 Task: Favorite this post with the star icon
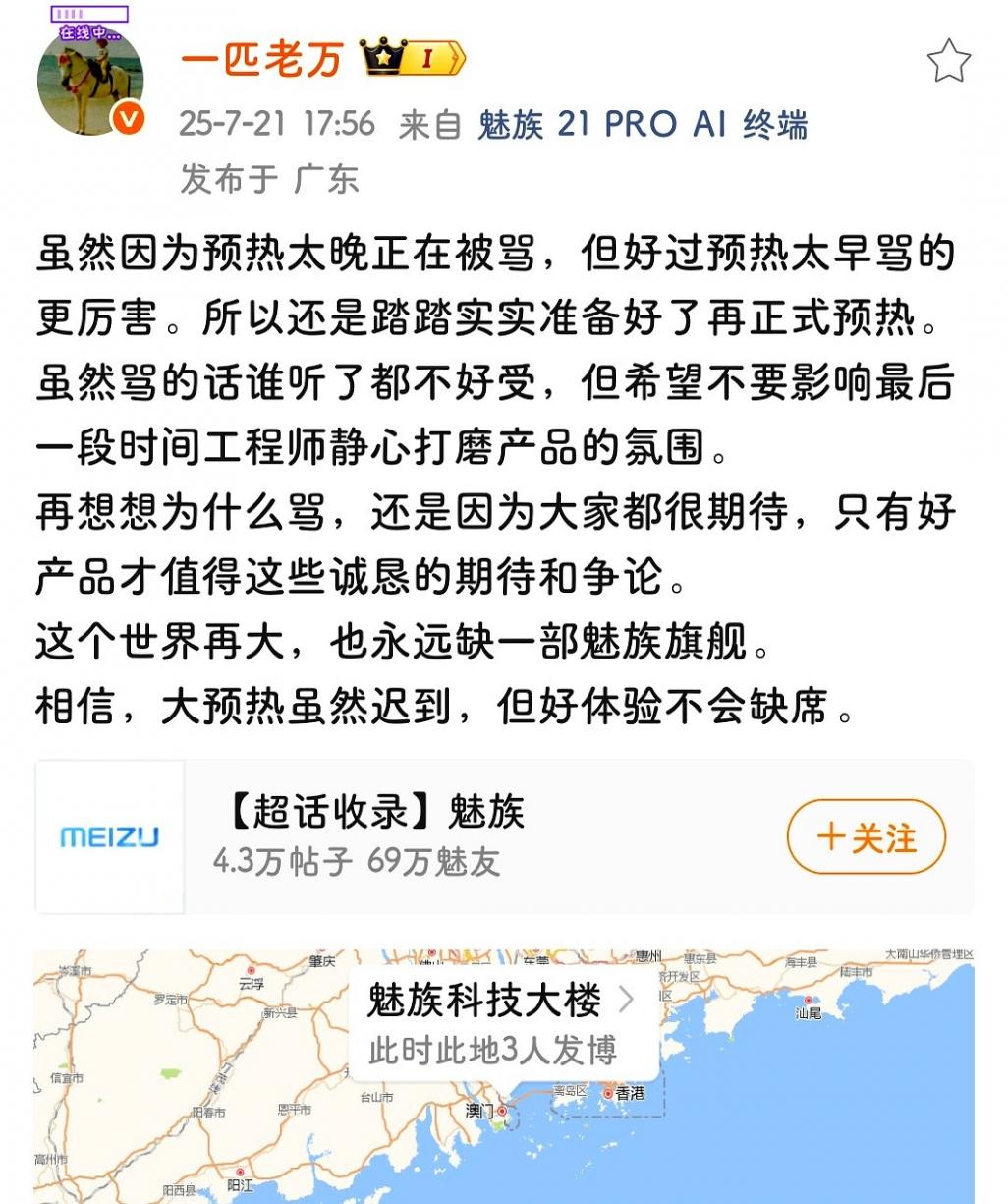coord(948,62)
